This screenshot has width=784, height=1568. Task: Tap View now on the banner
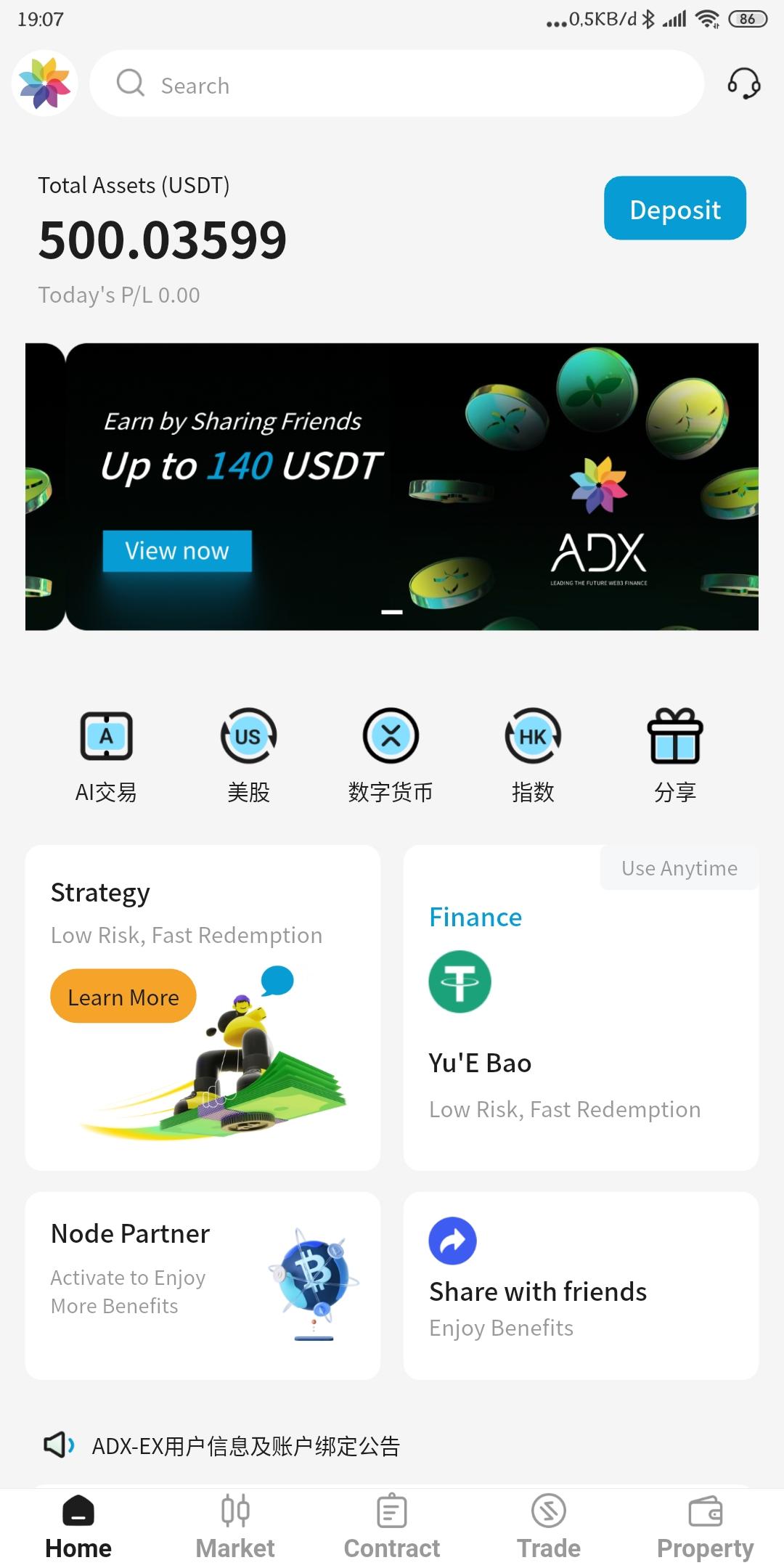click(x=177, y=551)
